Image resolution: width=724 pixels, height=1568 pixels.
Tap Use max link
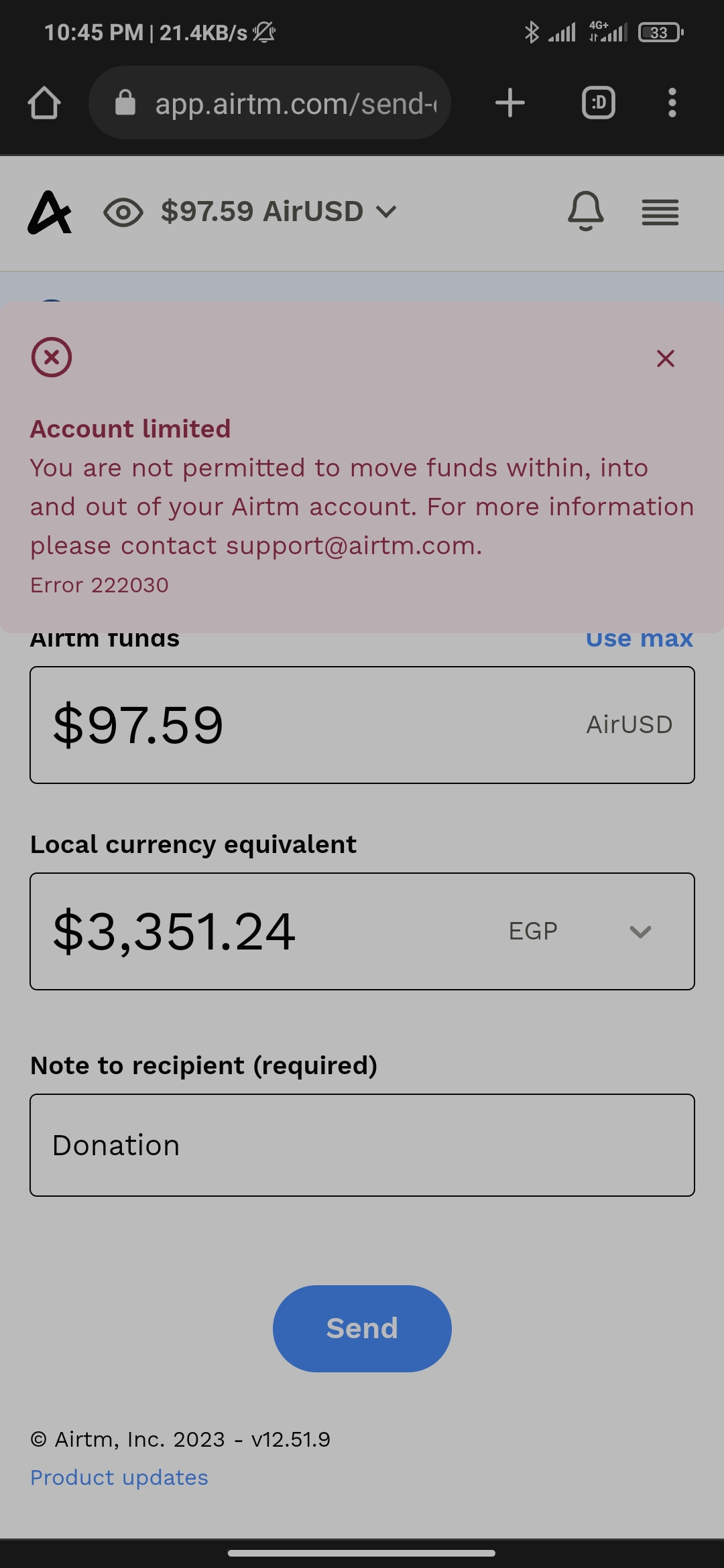pyautogui.click(x=640, y=639)
